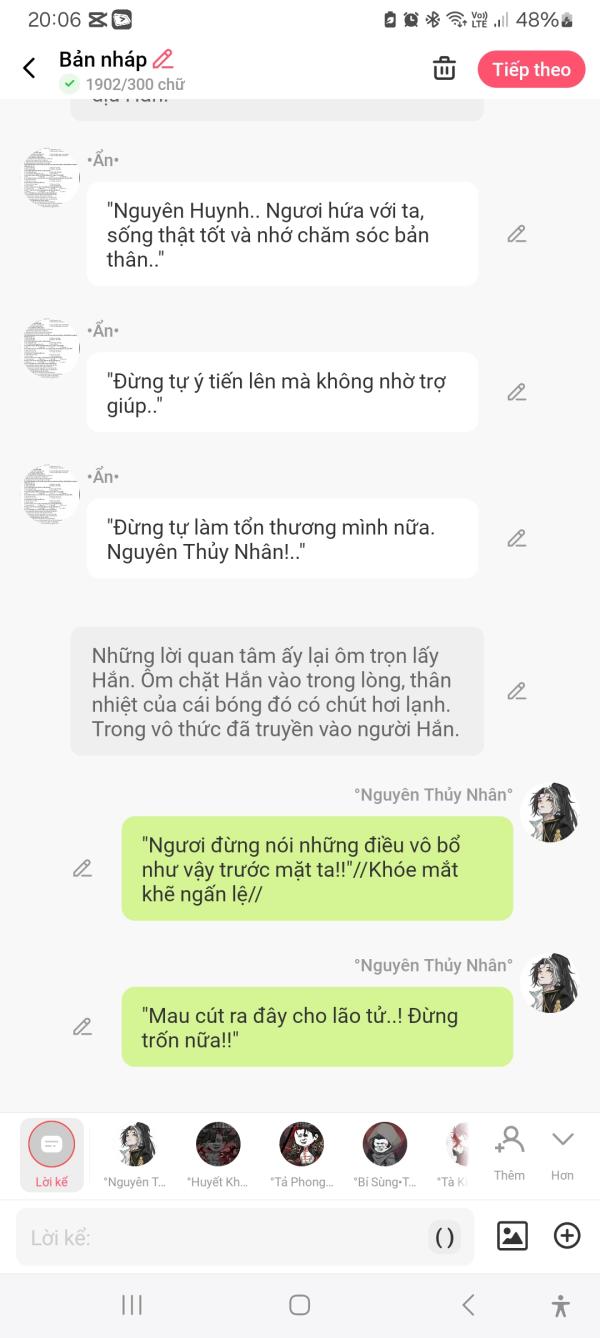The image size is (600, 1338).
Task: Rename the draft with the pencil icon
Action: point(163,59)
